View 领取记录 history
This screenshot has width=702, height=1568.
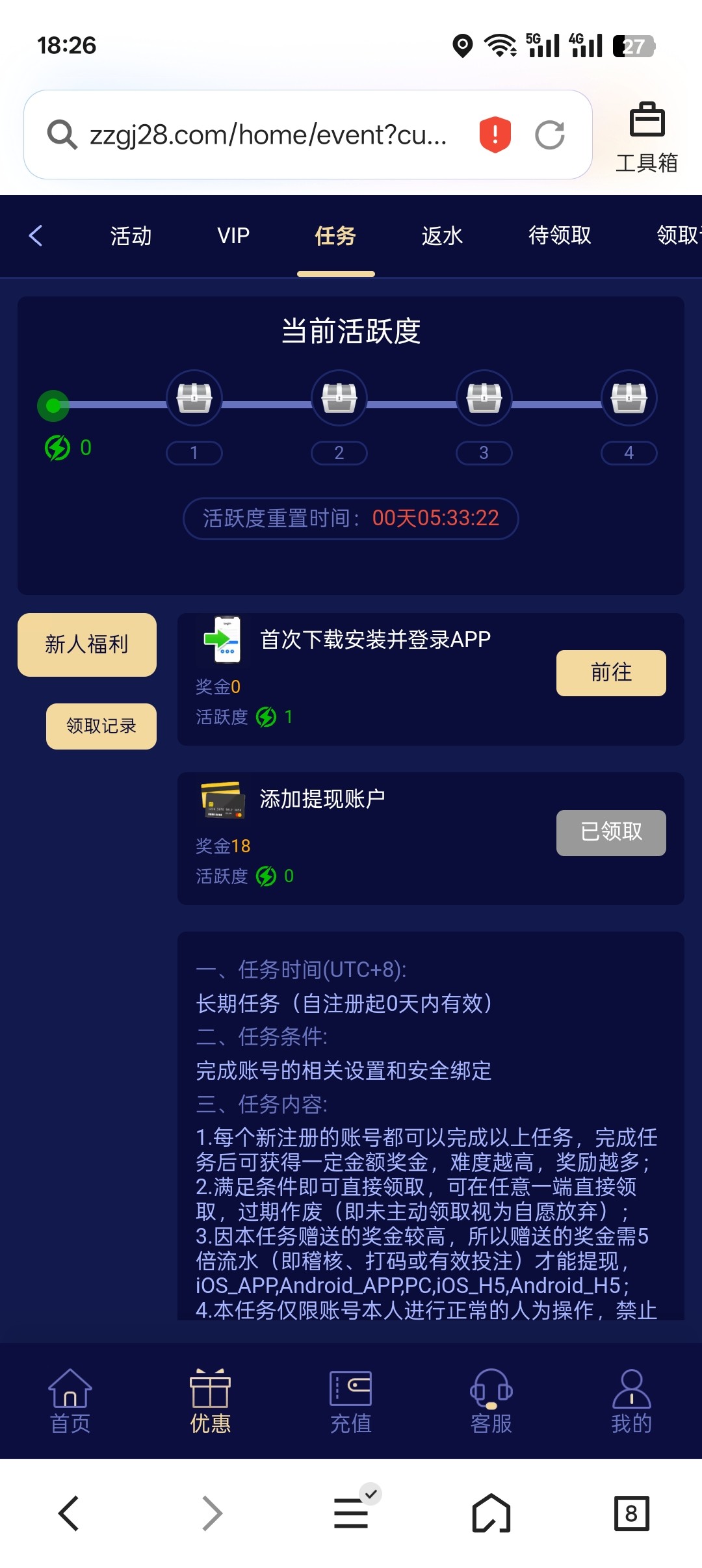point(101,725)
